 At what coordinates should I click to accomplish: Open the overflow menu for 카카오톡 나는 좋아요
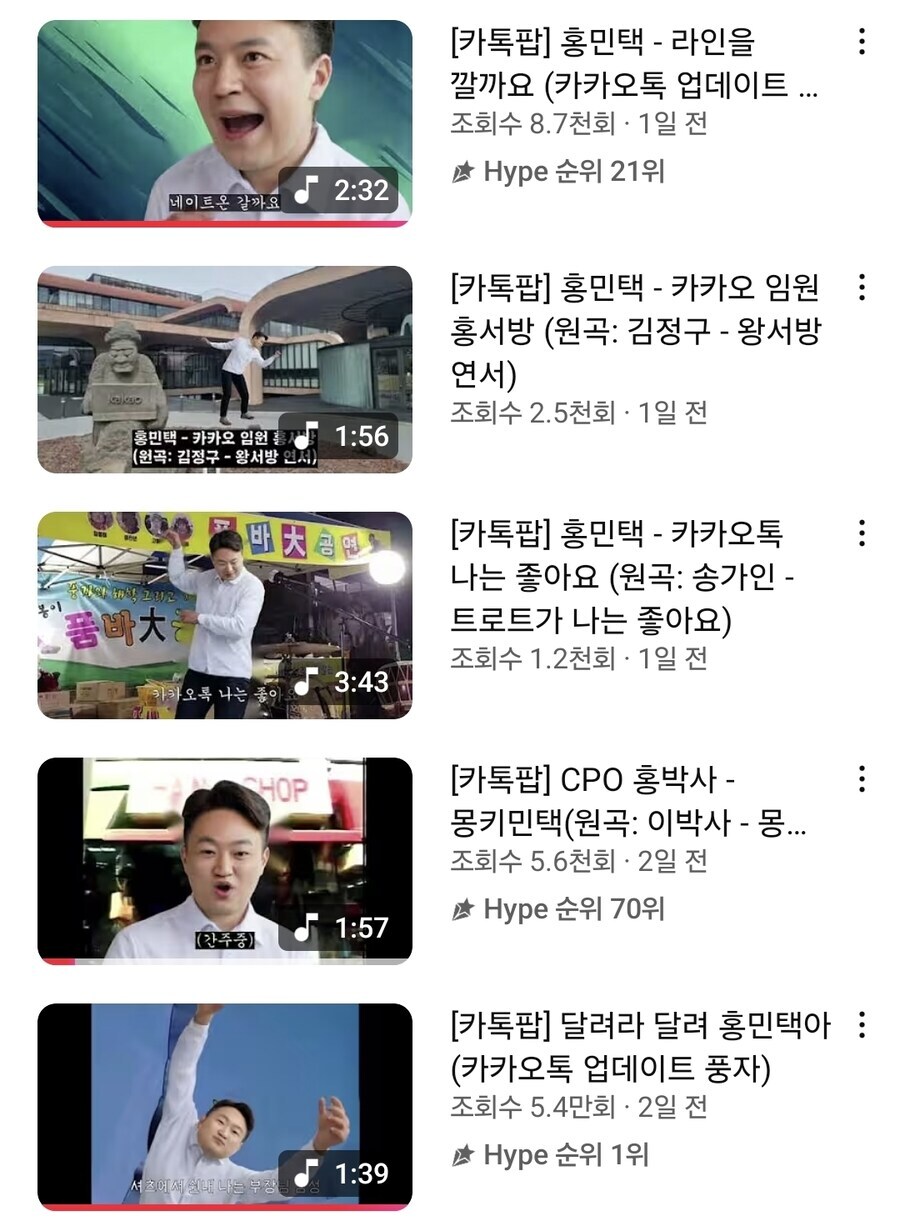[x=861, y=534]
